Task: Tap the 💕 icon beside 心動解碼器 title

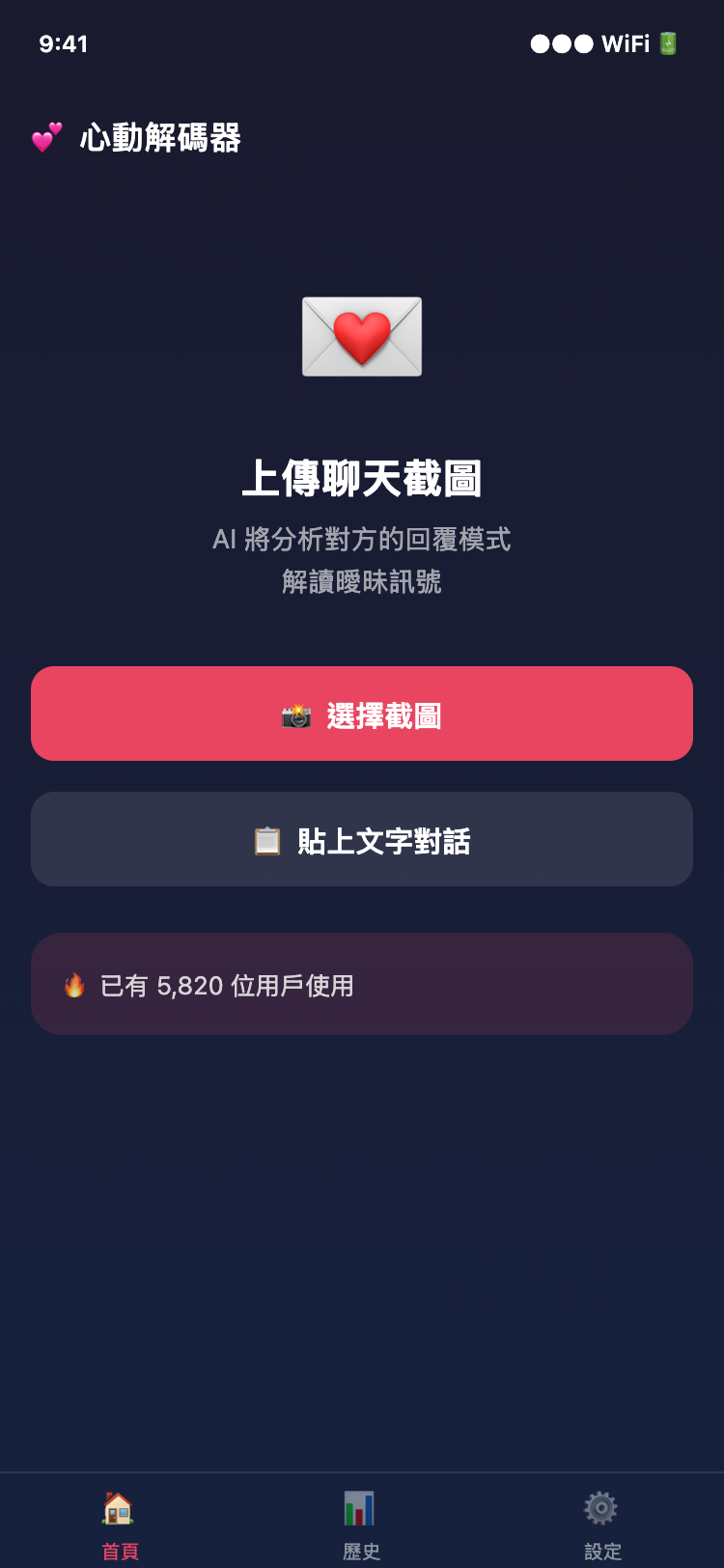Action: tap(45, 138)
